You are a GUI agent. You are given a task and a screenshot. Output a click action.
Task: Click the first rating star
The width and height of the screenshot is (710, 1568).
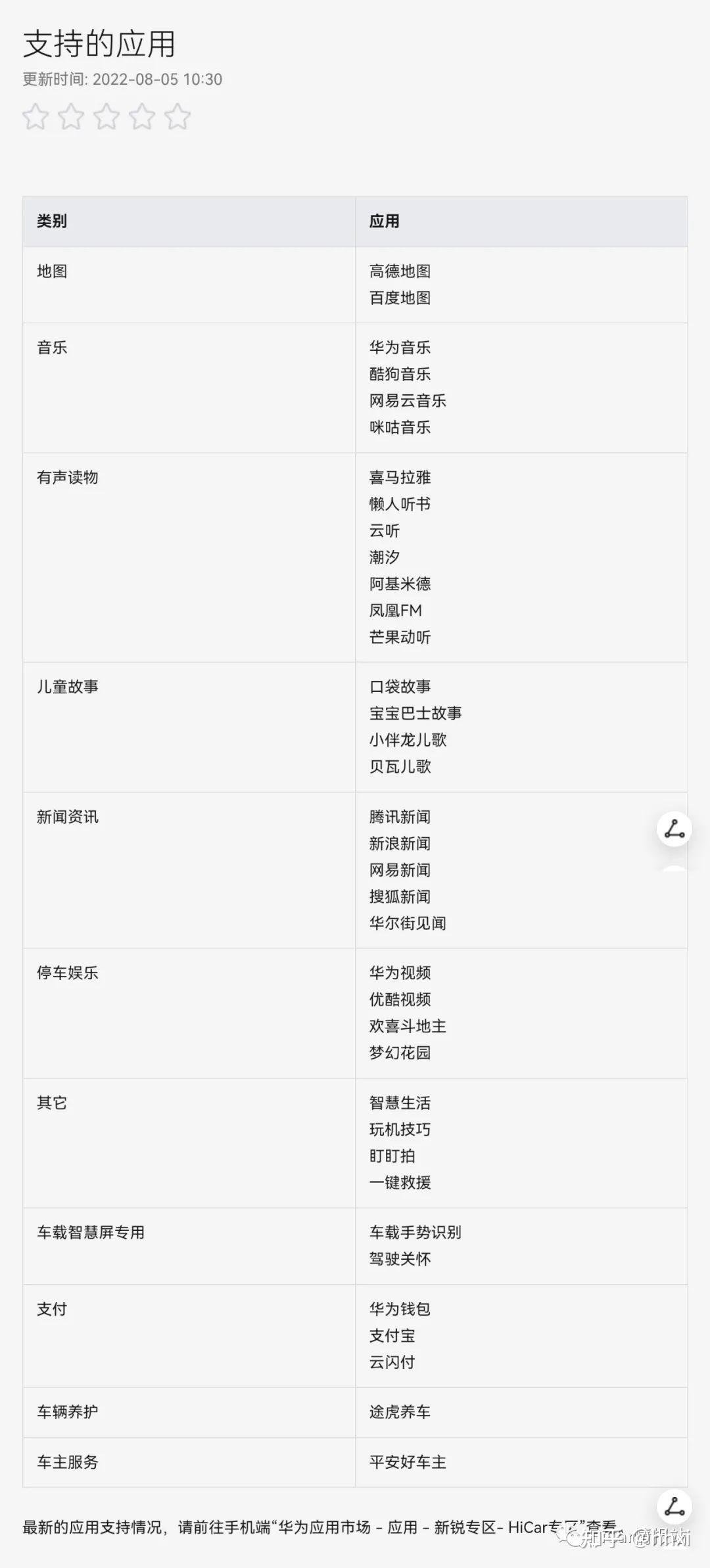click(x=36, y=117)
